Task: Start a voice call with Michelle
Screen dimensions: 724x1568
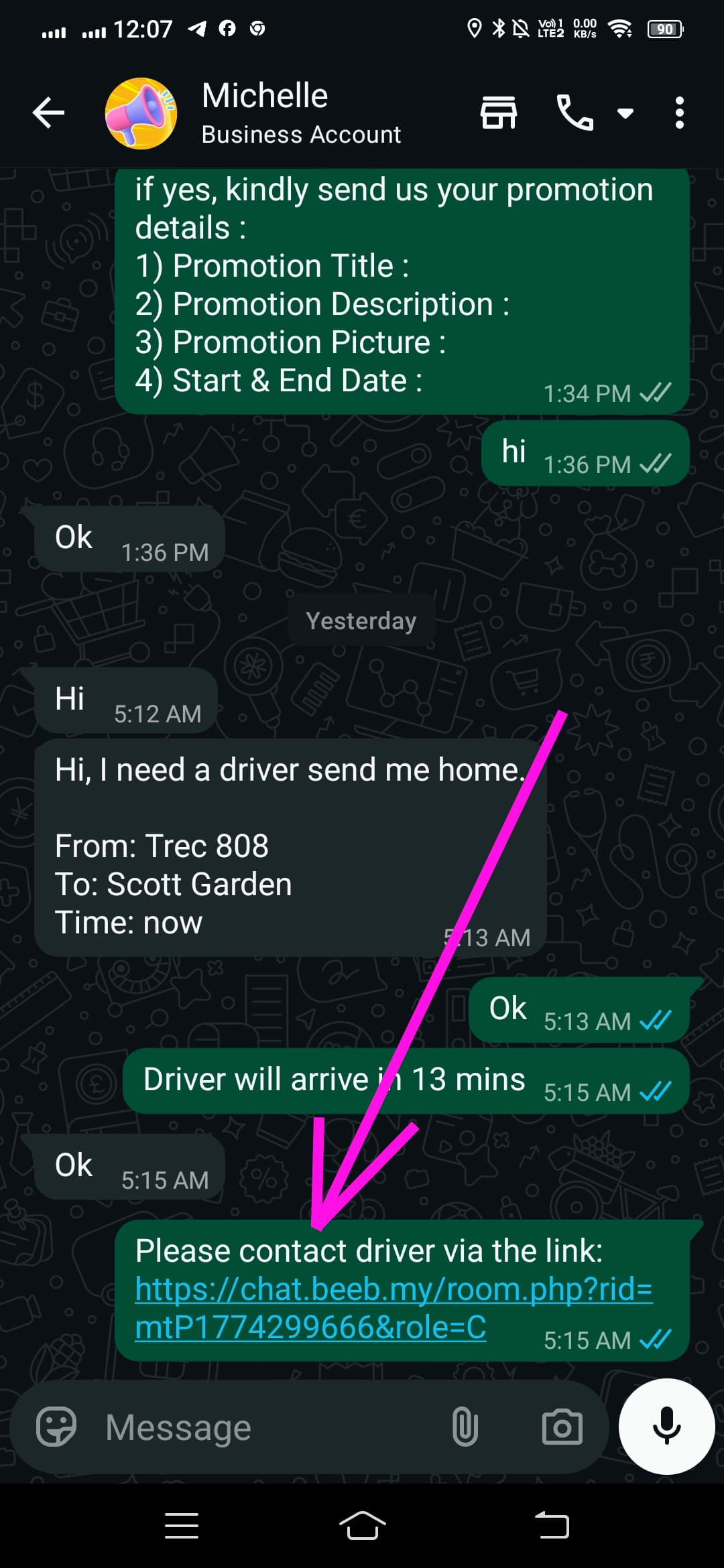Action: pos(575,113)
